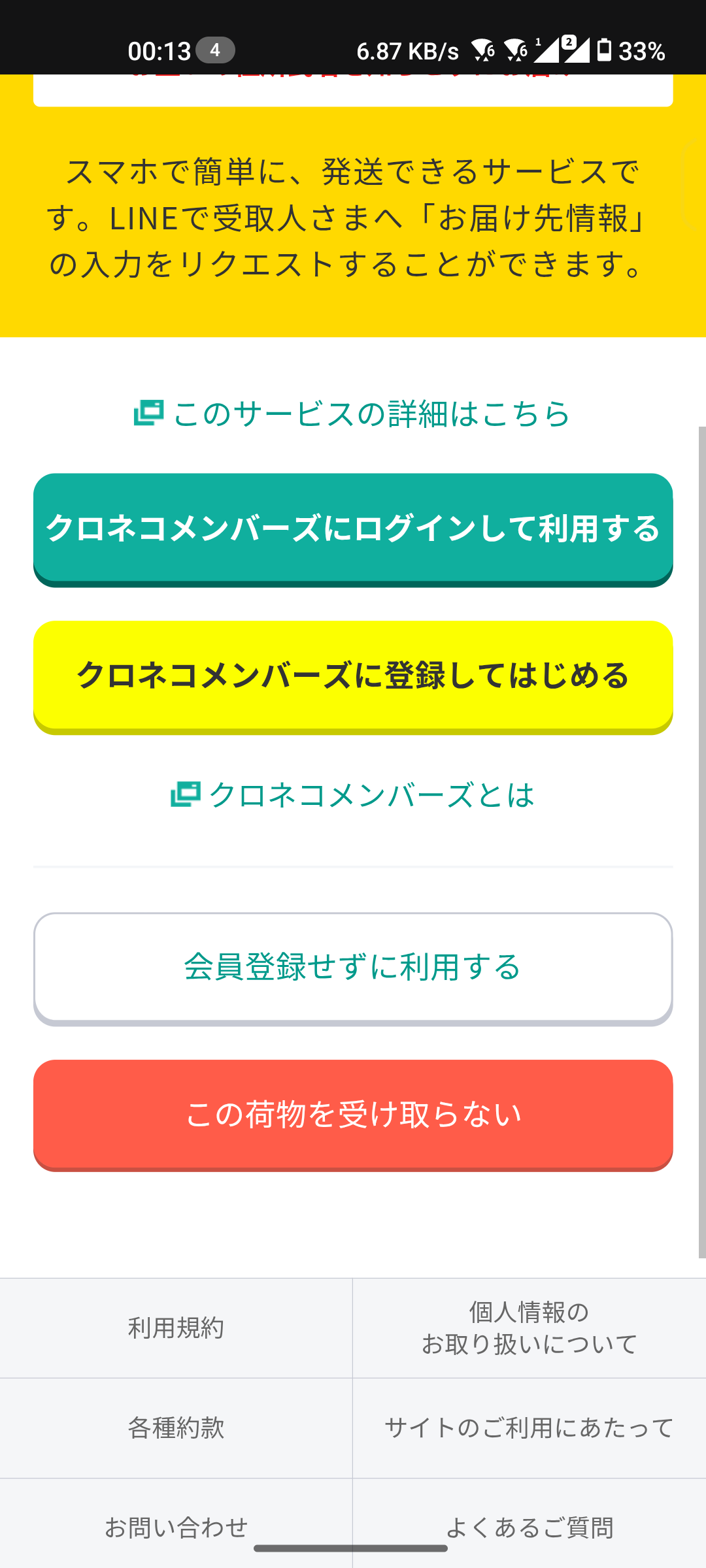The image size is (706, 1568).
Task: Tap the notification count badge showing 4
Action: coord(216,50)
